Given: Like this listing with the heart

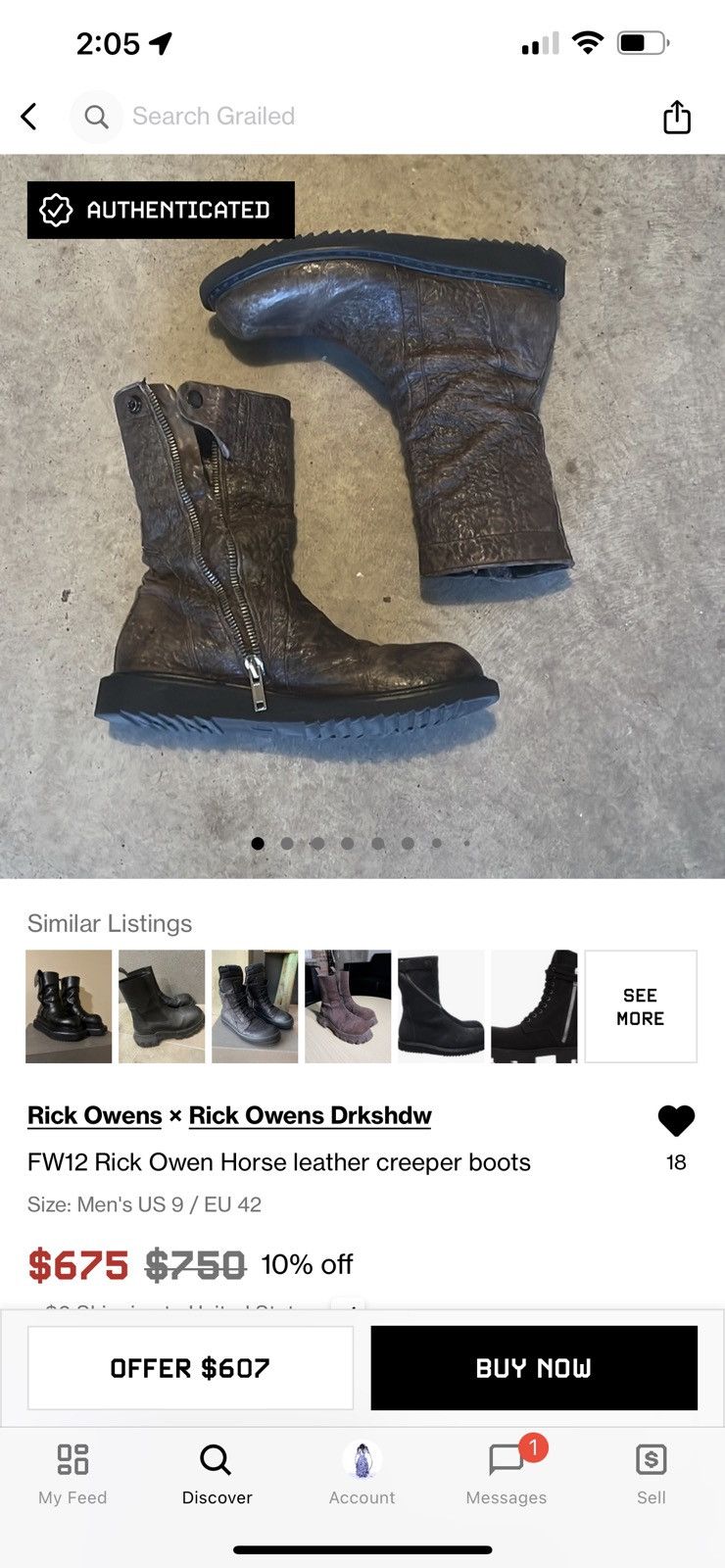Looking at the screenshot, I should click(676, 1120).
